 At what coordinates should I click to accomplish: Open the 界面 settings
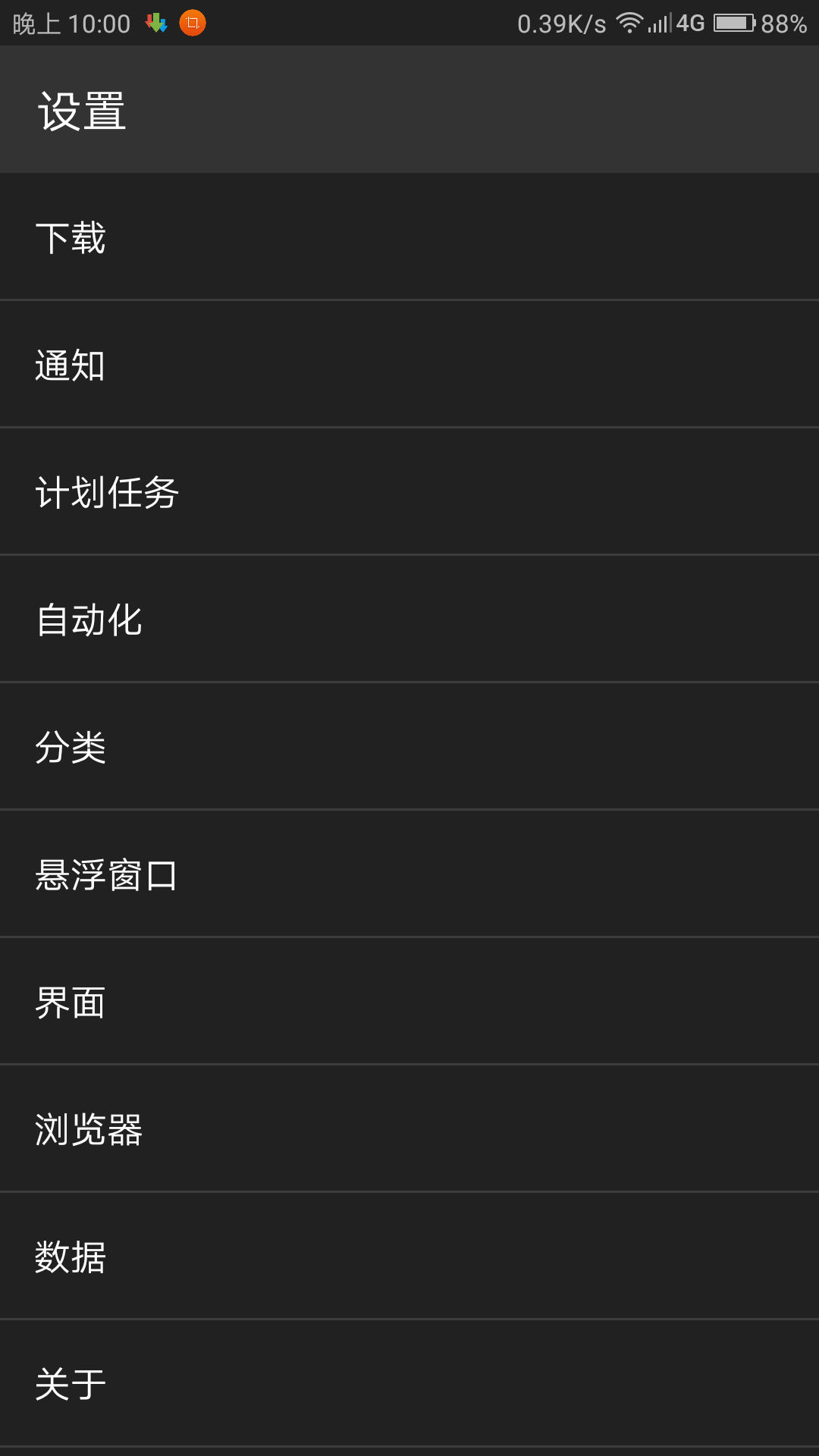pos(409,1001)
